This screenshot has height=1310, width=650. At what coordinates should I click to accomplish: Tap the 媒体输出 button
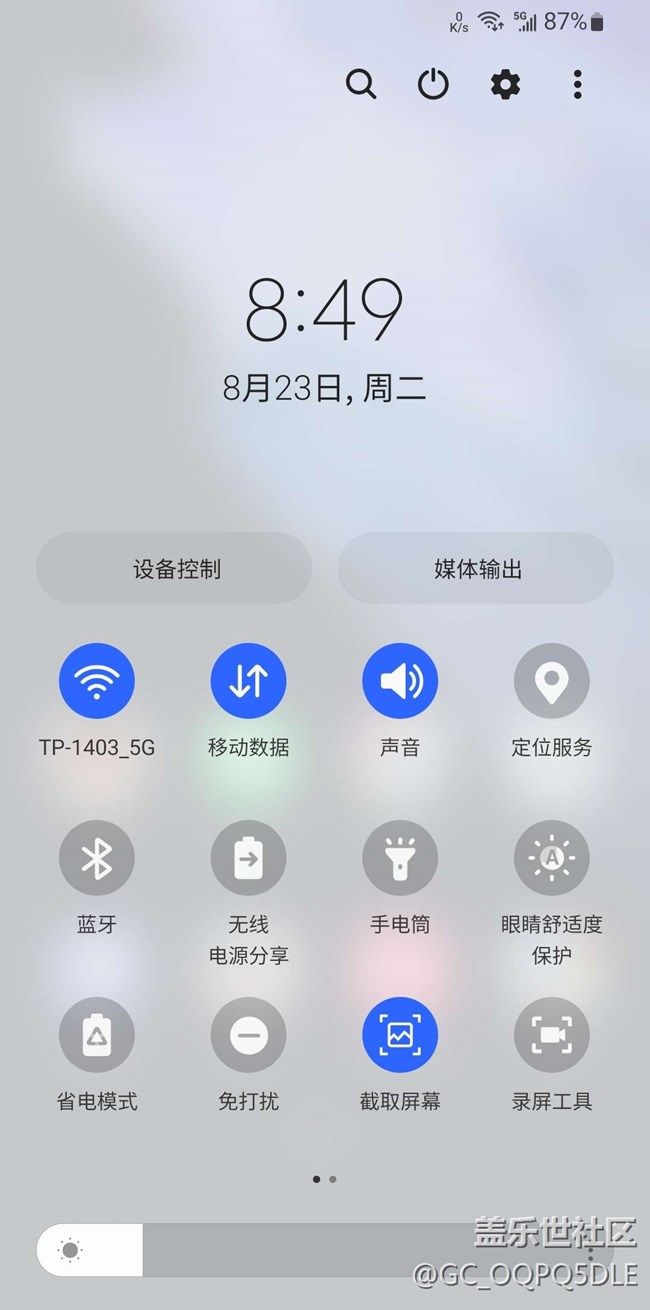(476, 568)
